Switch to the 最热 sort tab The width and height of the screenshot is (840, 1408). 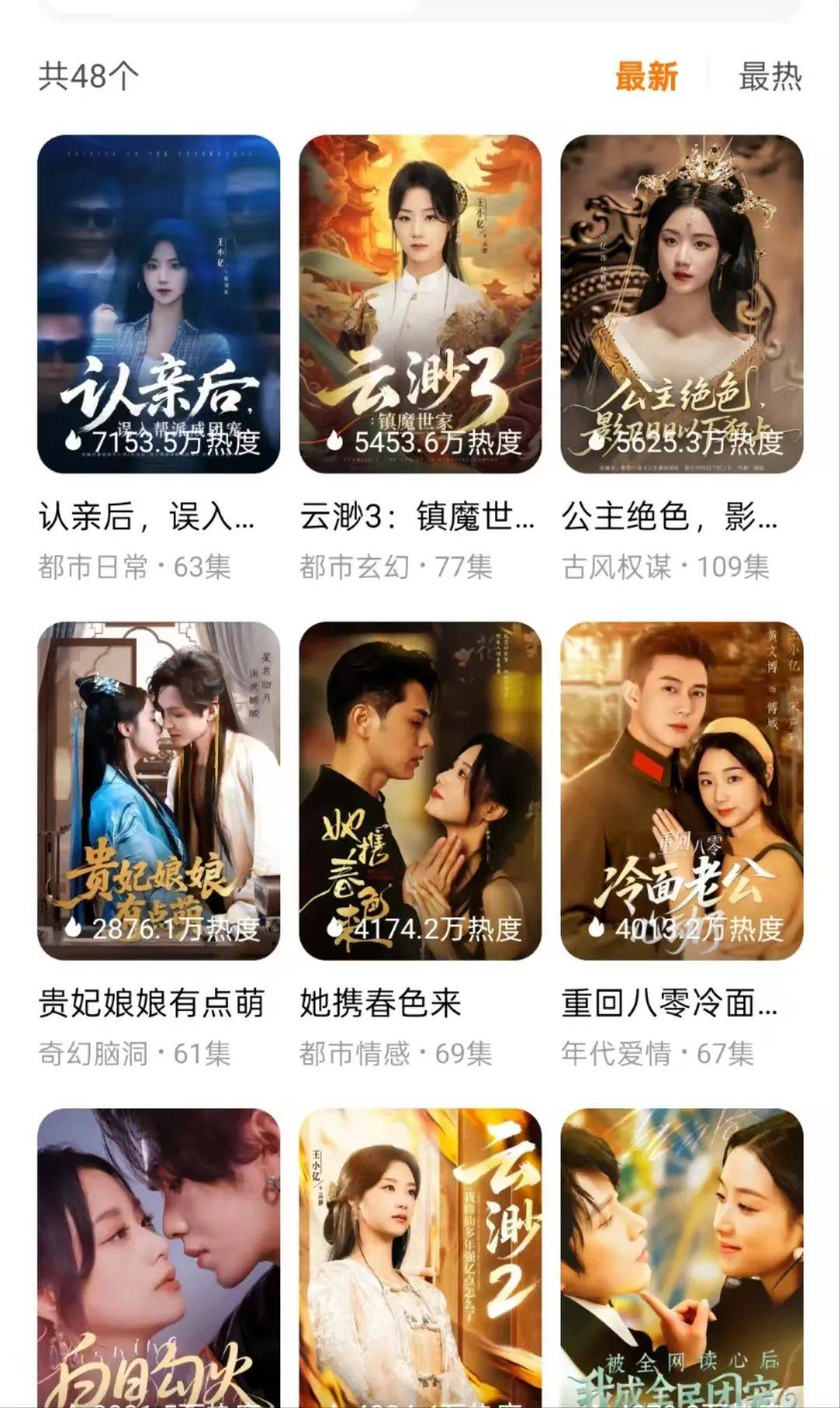coord(770,76)
